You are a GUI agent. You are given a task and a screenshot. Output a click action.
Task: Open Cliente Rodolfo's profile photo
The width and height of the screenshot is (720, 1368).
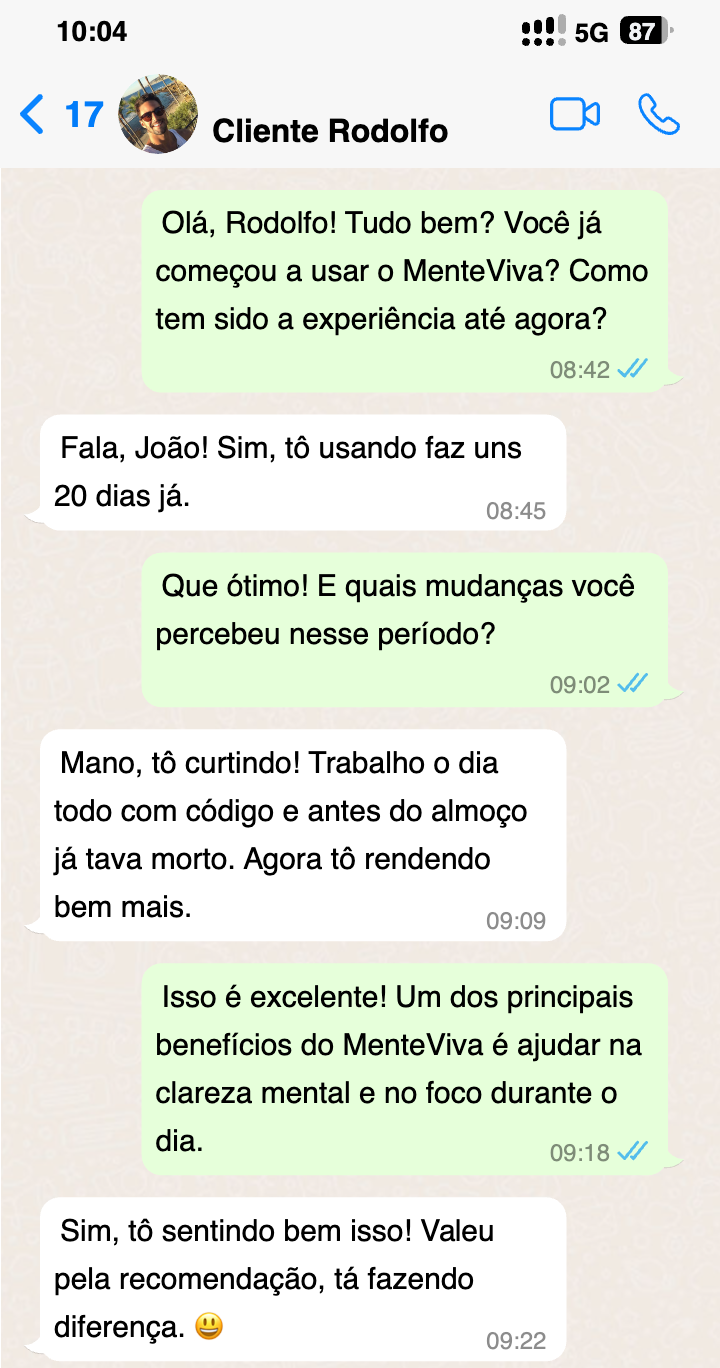[158, 114]
